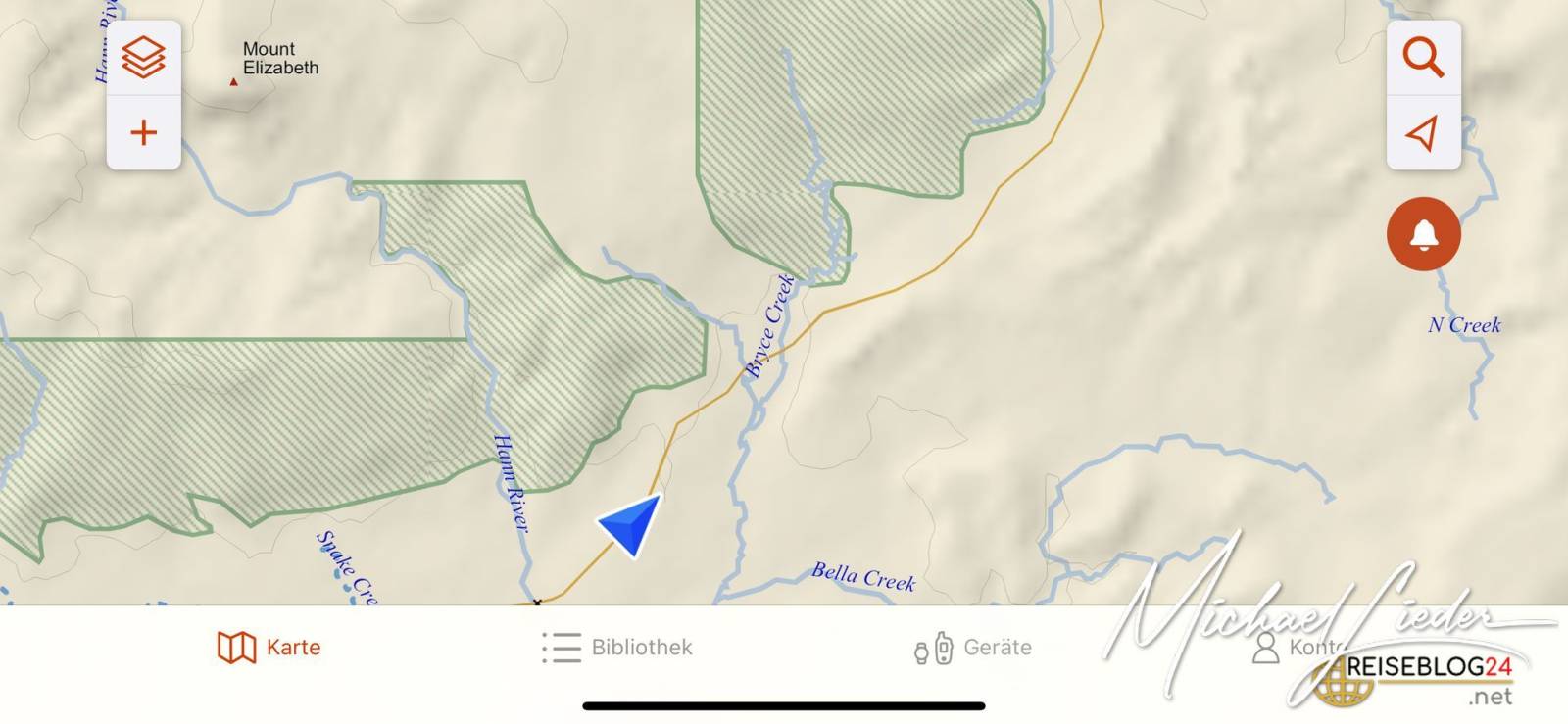Center map on current location
This screenshot has height=724, width=1568.
(1423, 132)
